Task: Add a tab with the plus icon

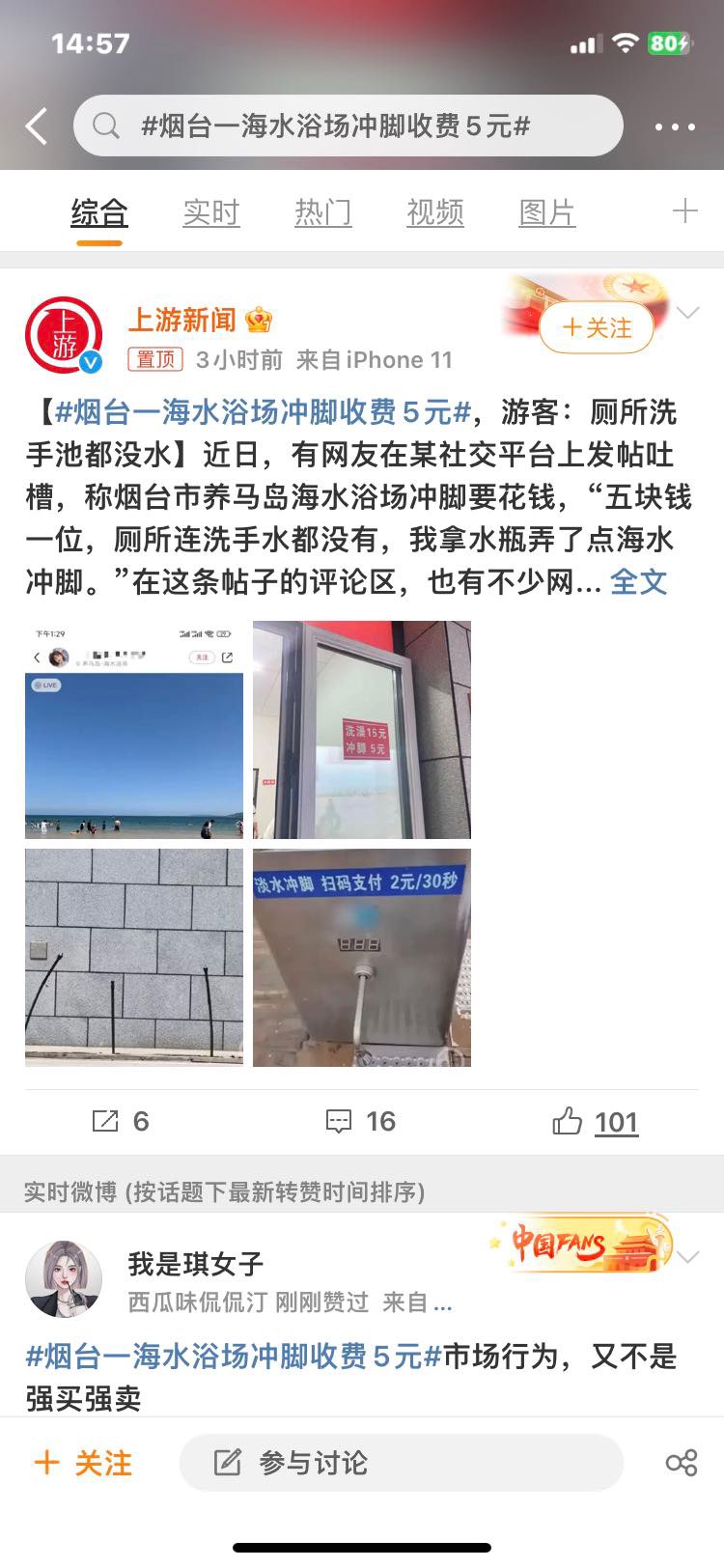Action: point(684,211)
